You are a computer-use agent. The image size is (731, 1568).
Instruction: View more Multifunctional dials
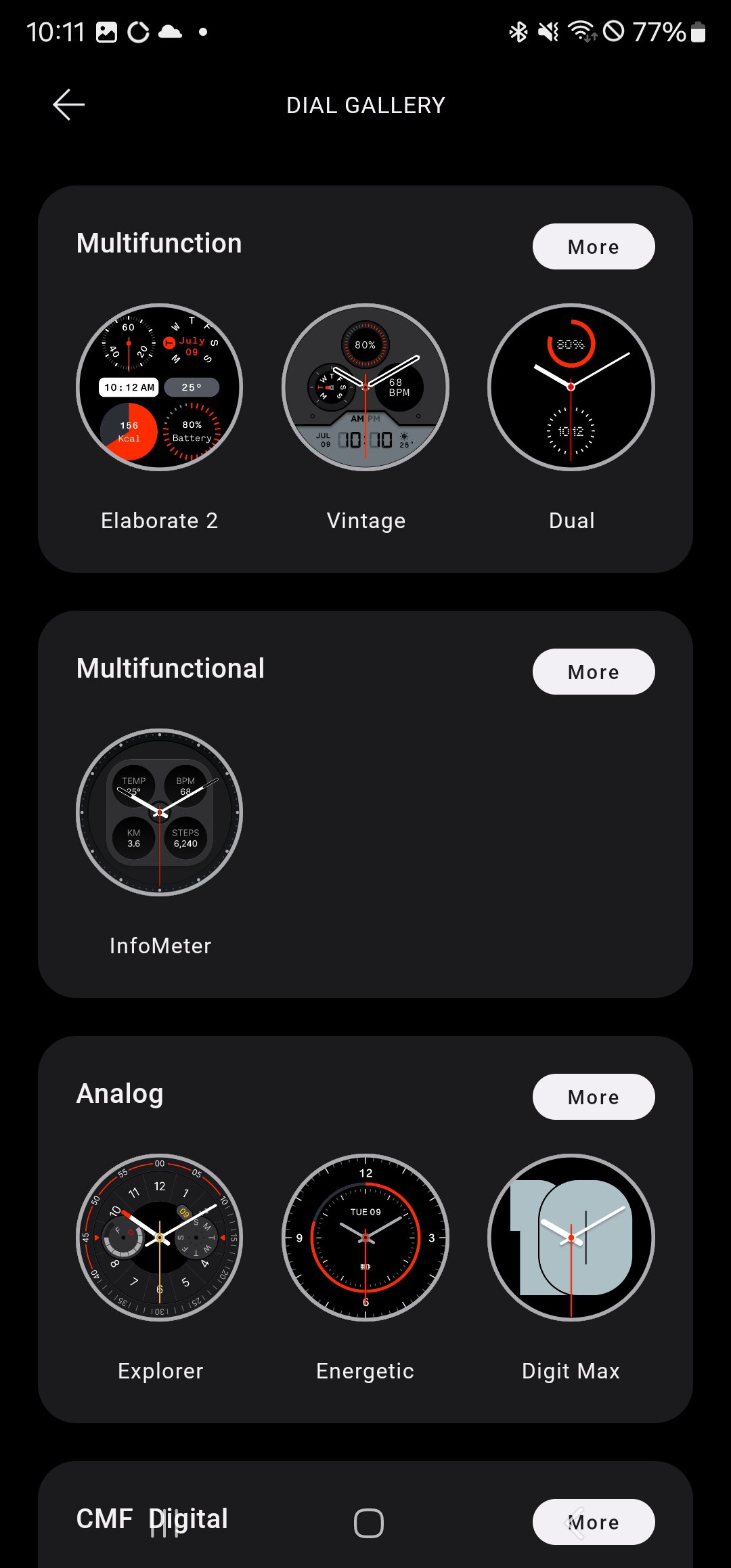pyautogui.click(x=593, y=672)
